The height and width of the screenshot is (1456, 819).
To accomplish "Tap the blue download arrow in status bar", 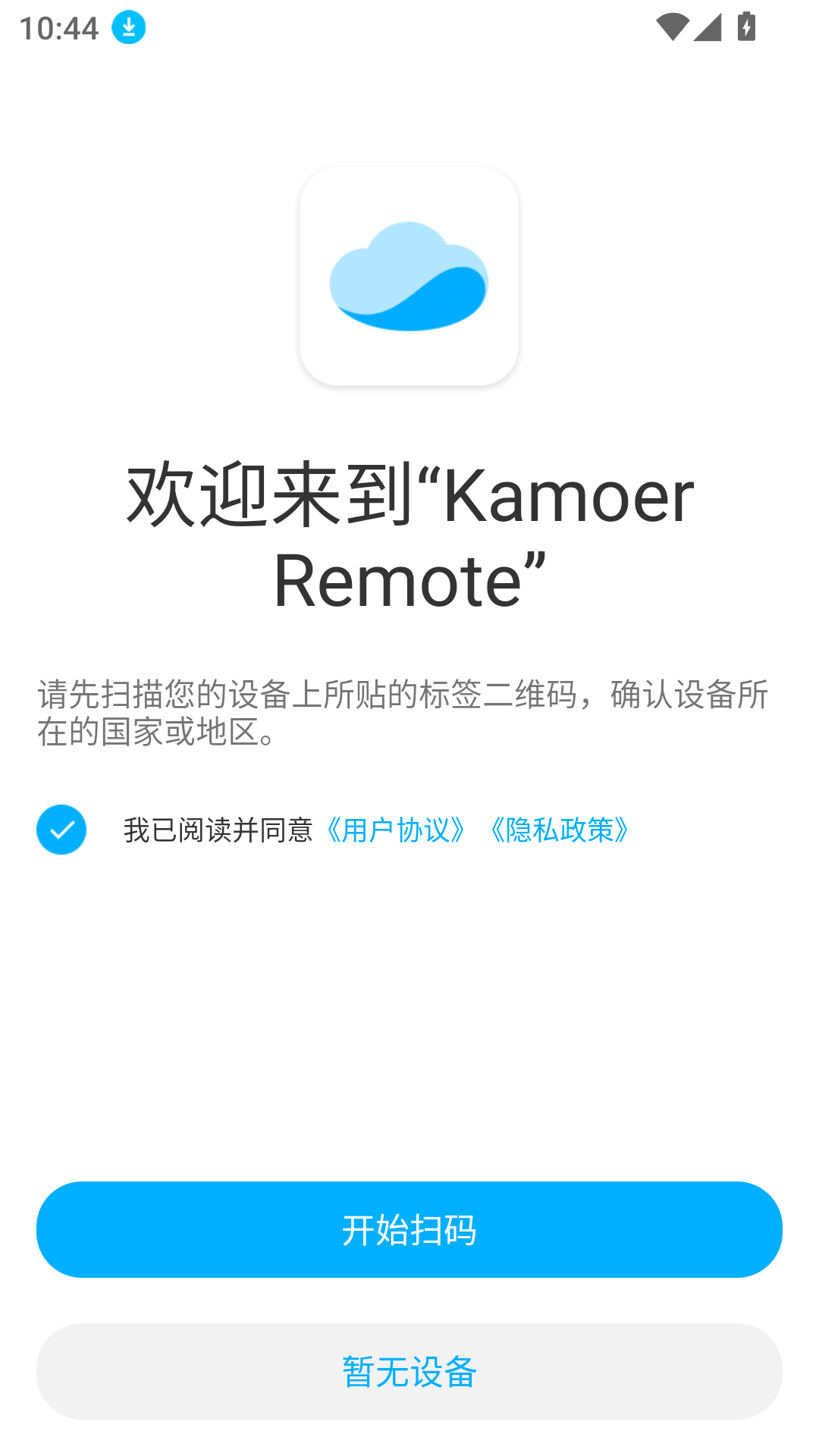I will (x=127, y=27).
